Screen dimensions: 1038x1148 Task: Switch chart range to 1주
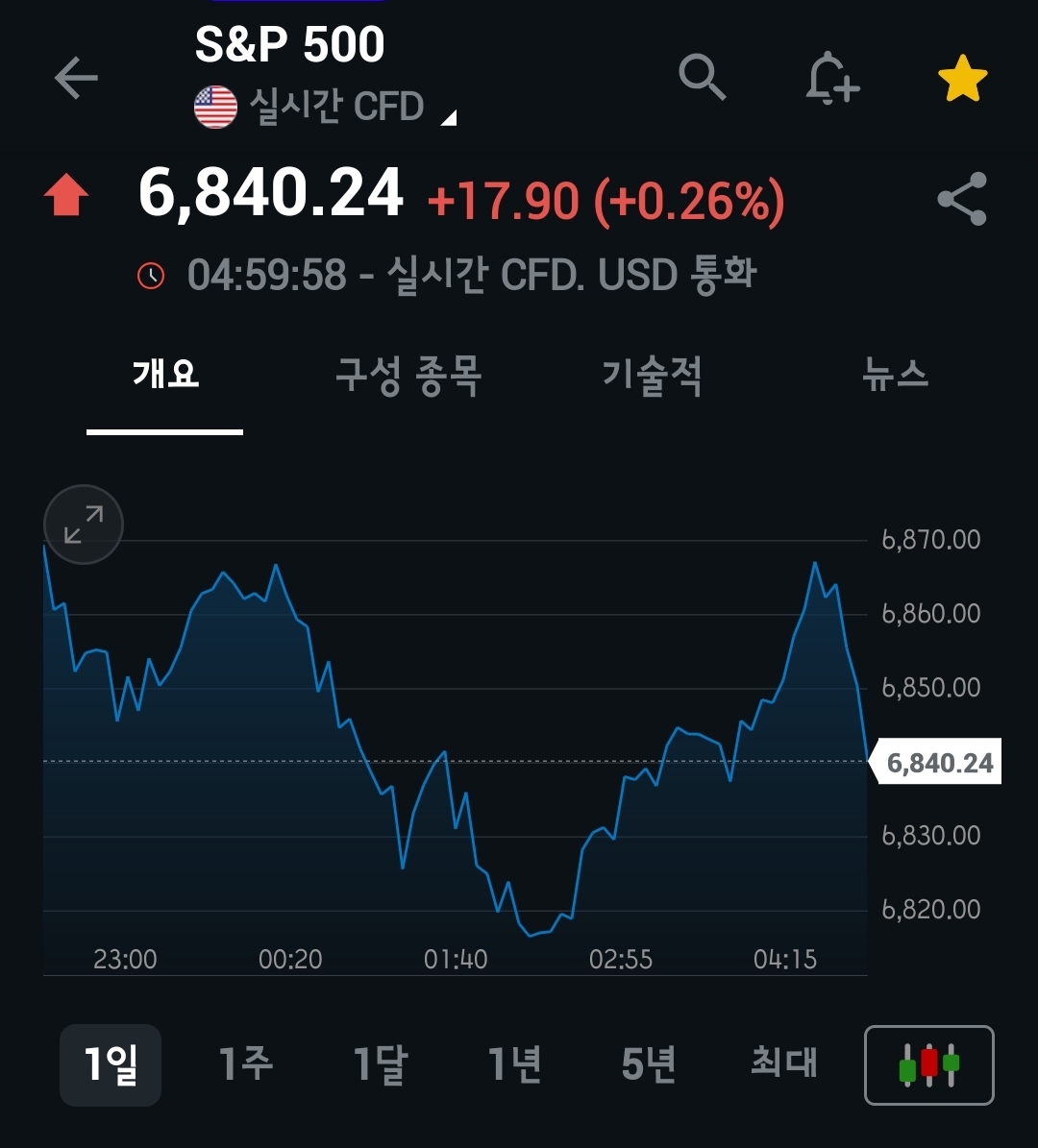[246, 1064]
